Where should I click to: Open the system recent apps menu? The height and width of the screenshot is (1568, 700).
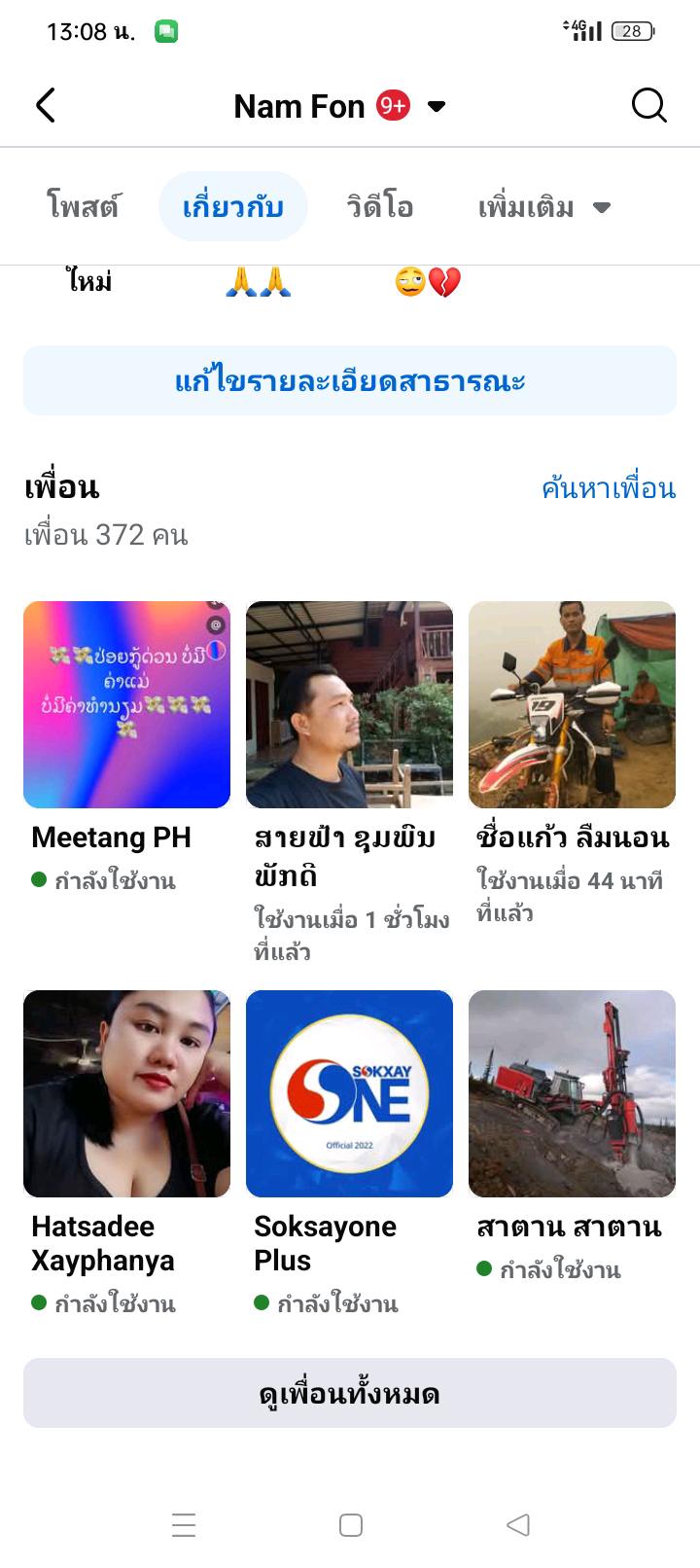pyautogui.click(x=184, y=1524)
